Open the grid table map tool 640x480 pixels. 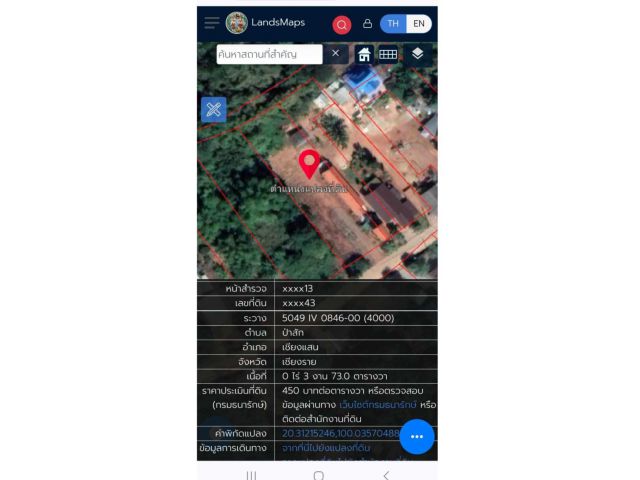point(388,54)
